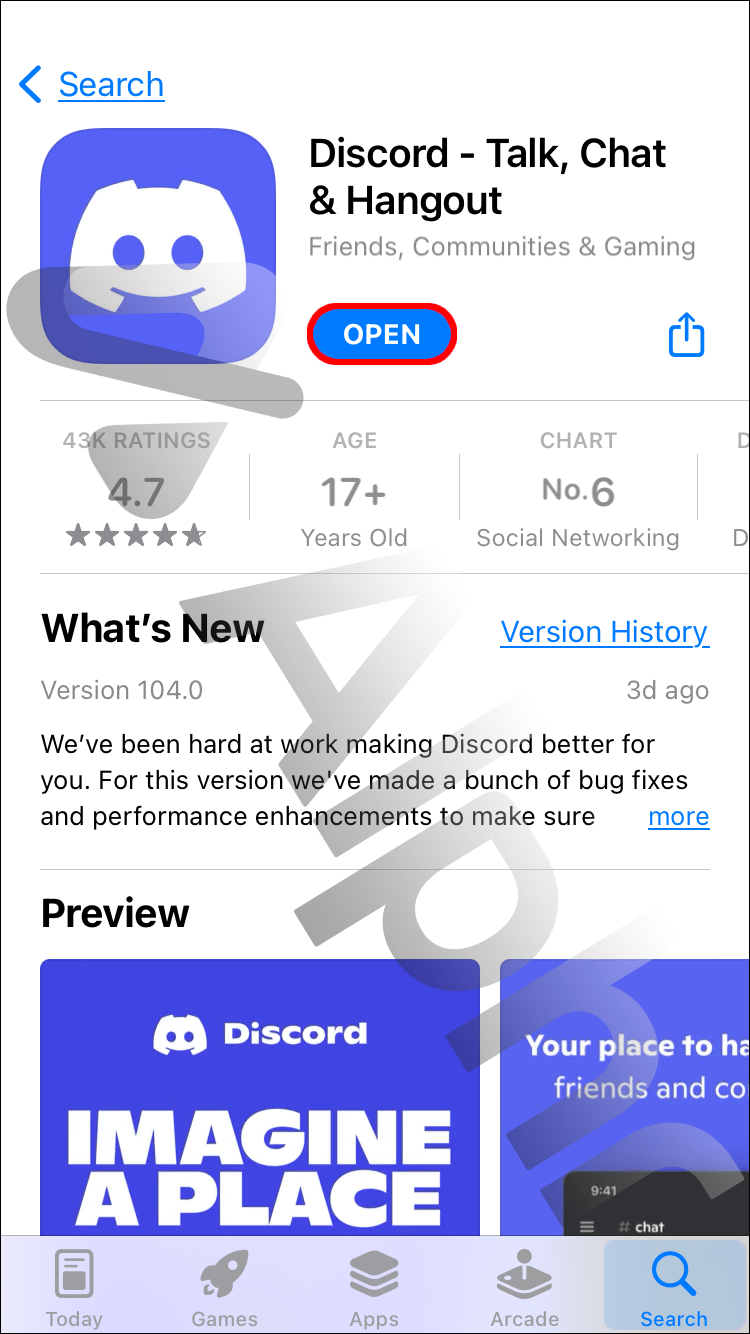Go back to Search results
Screen dimensions: 750x1334
pos(92,85)
